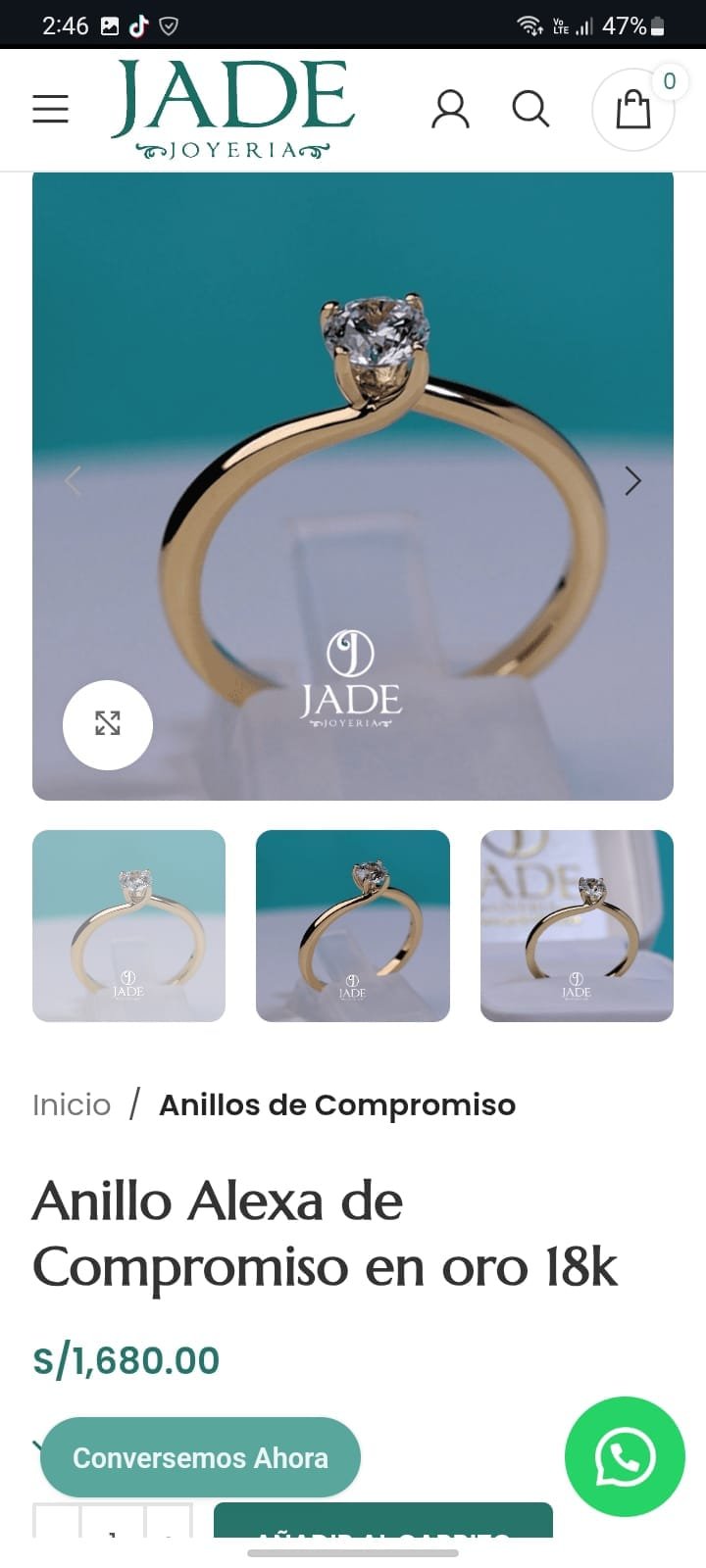Select the second ring thumbnail
The width and height of the screenshot is (706, 1568).
click(x=352, y=926)
